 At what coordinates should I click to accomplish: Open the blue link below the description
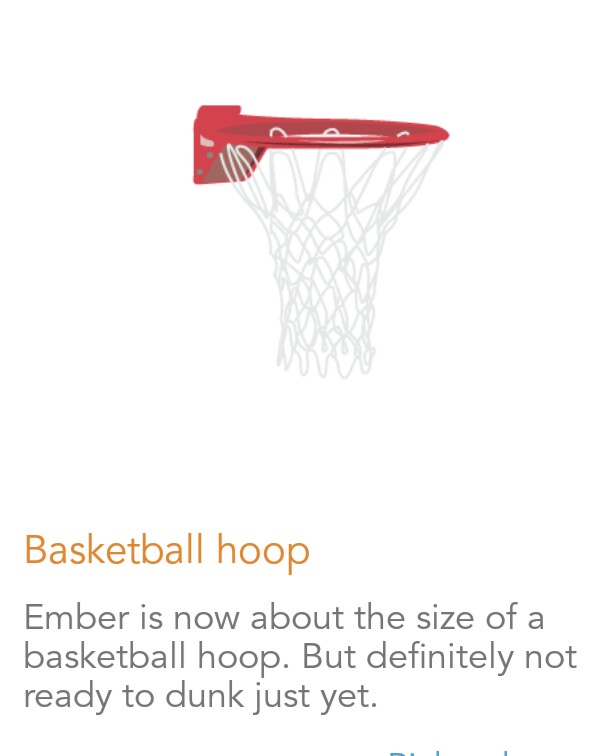(x=448, y=751)
